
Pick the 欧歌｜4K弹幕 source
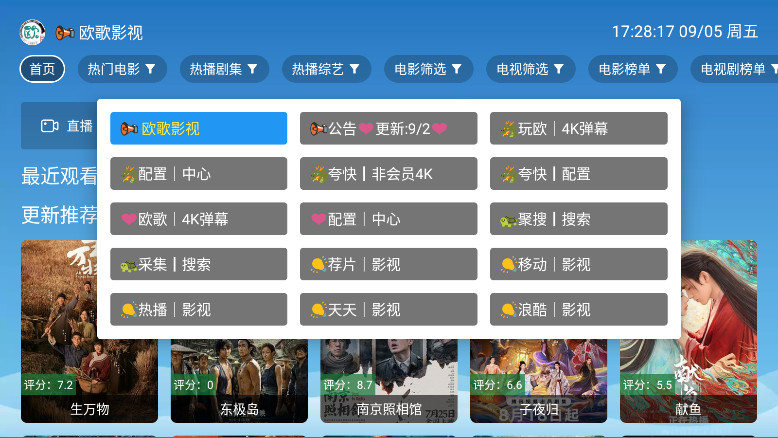point(198,219)
